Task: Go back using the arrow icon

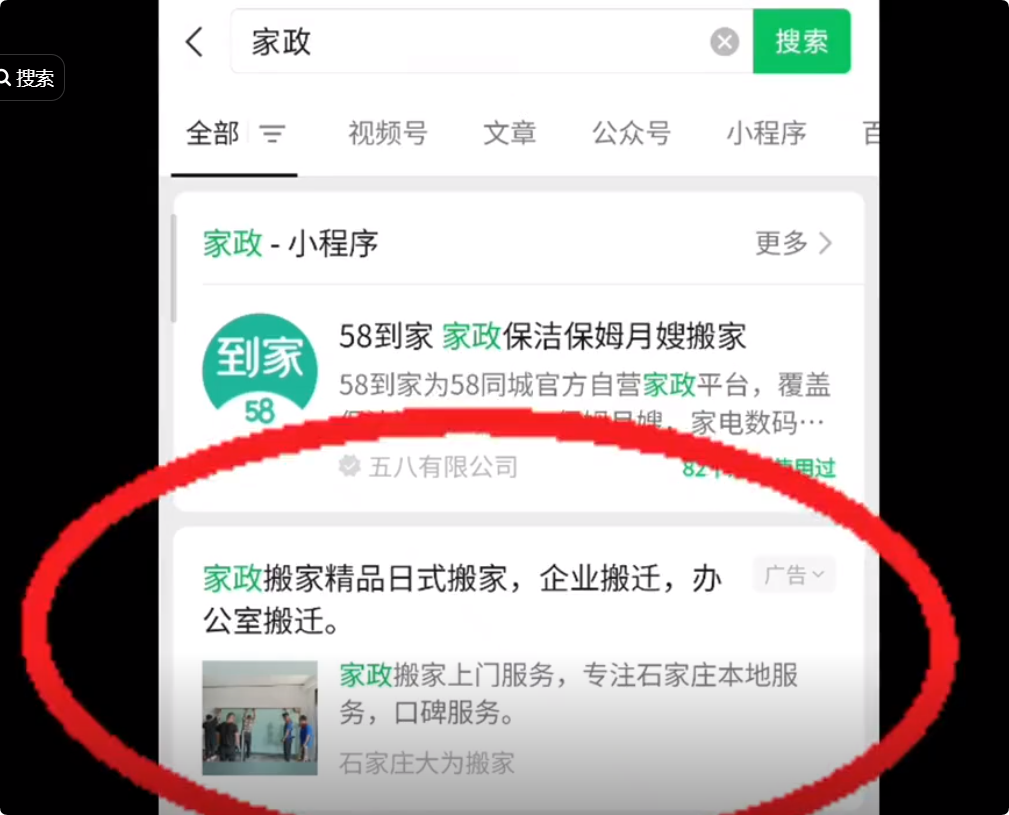Action: point(195,42)
